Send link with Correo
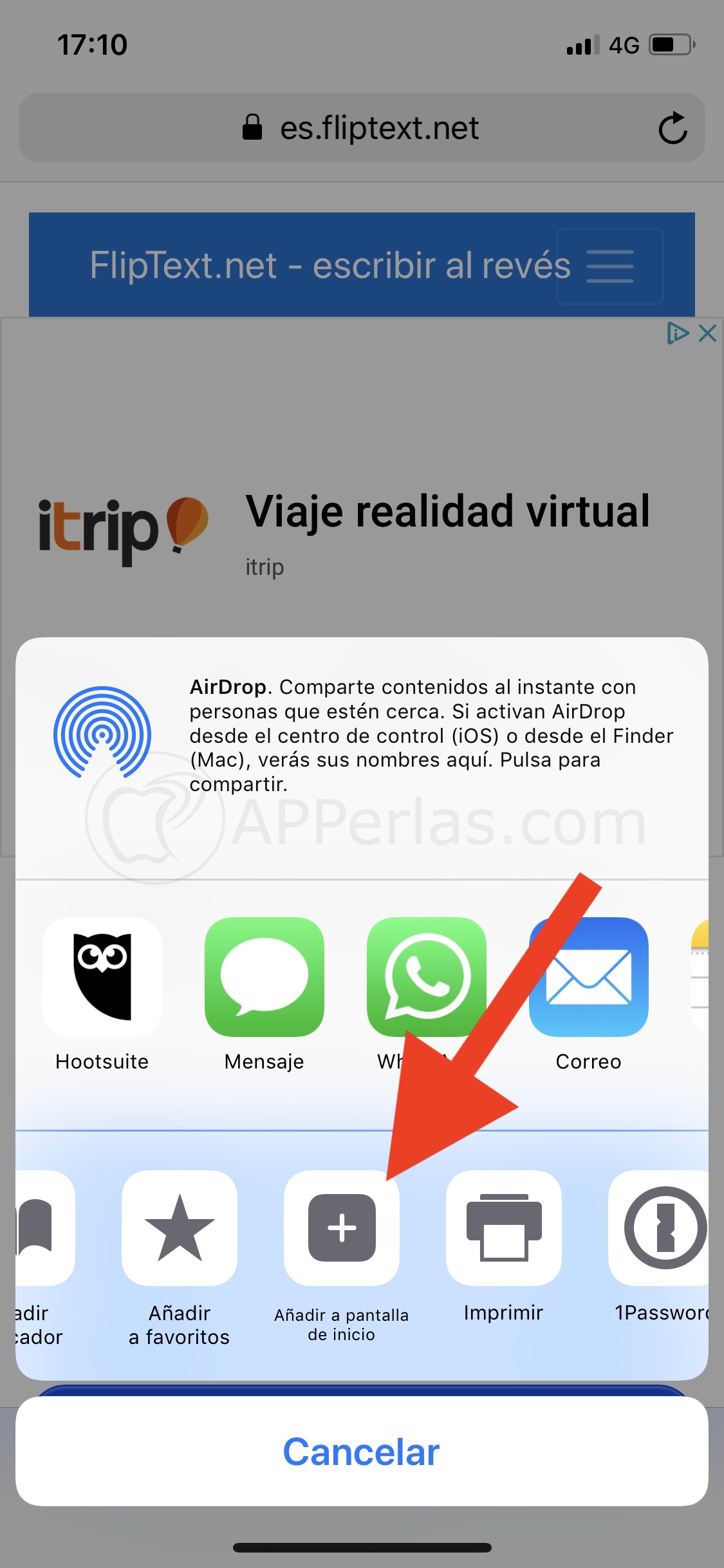This screenshot has height=1568, width=724. pos(588,977)
